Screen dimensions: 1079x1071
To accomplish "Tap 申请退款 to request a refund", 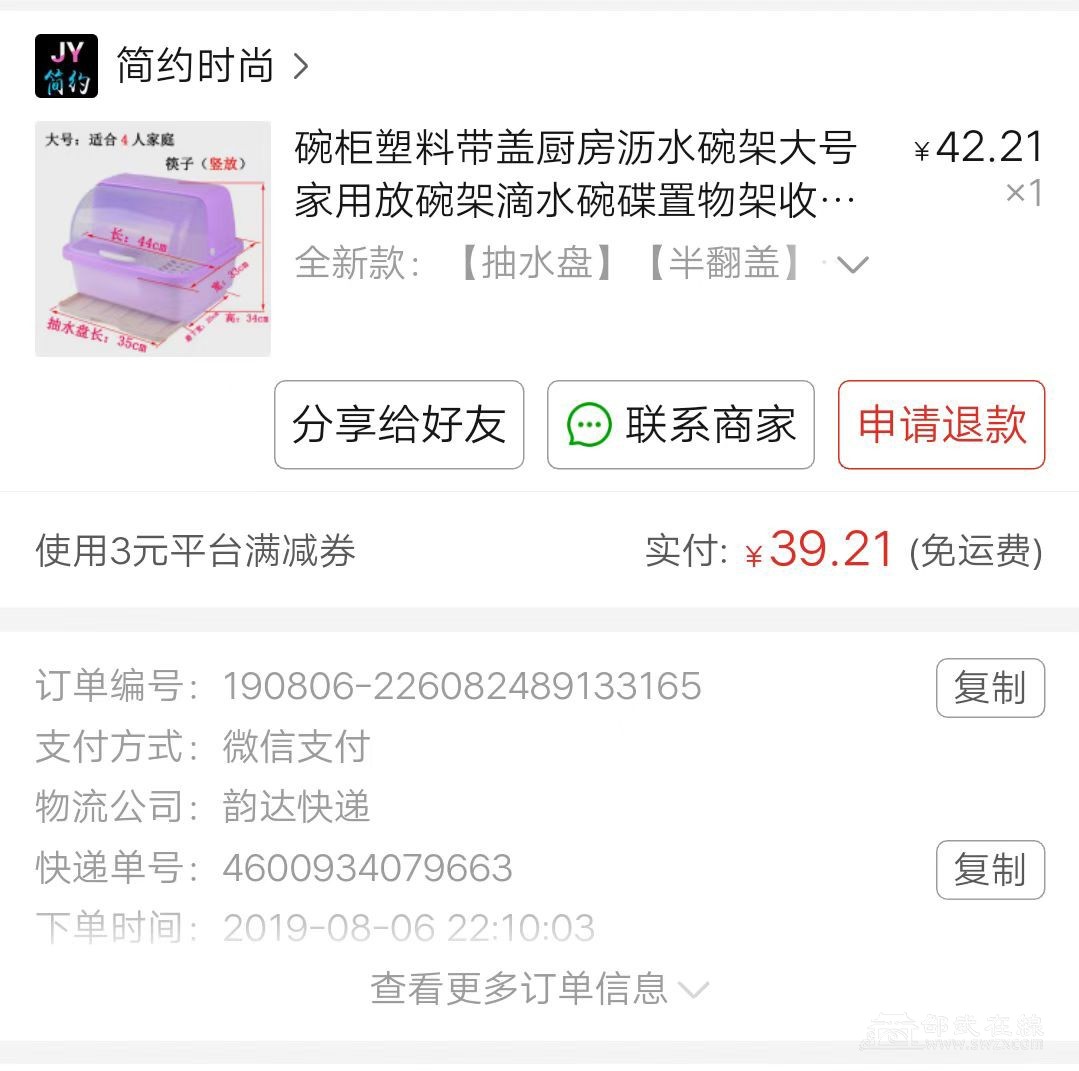I will click(x=941, y=425).
